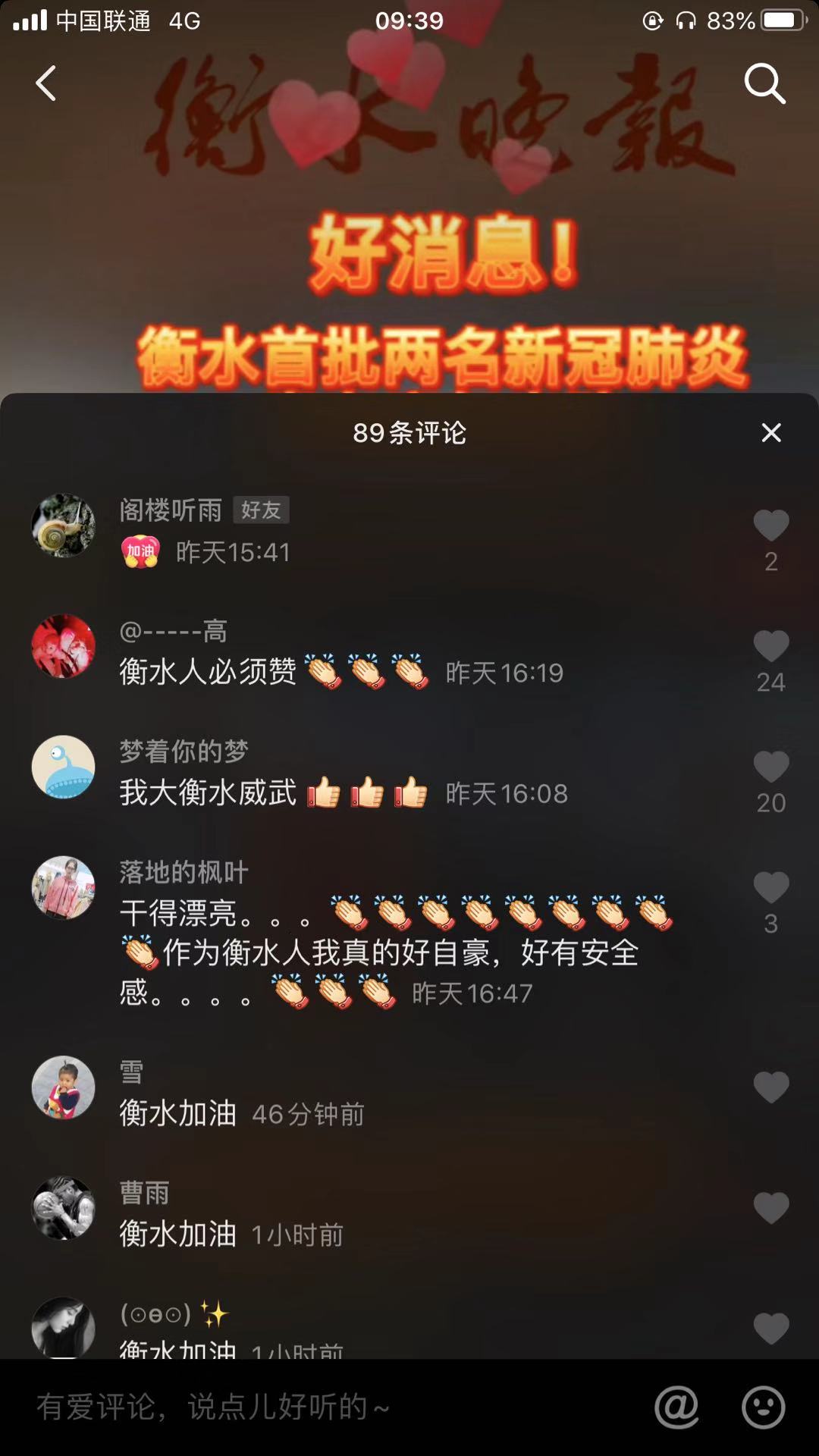The image size is (819, 1456).
Task: Open 落地的枫叶's avatar
Action: (63, 887)
